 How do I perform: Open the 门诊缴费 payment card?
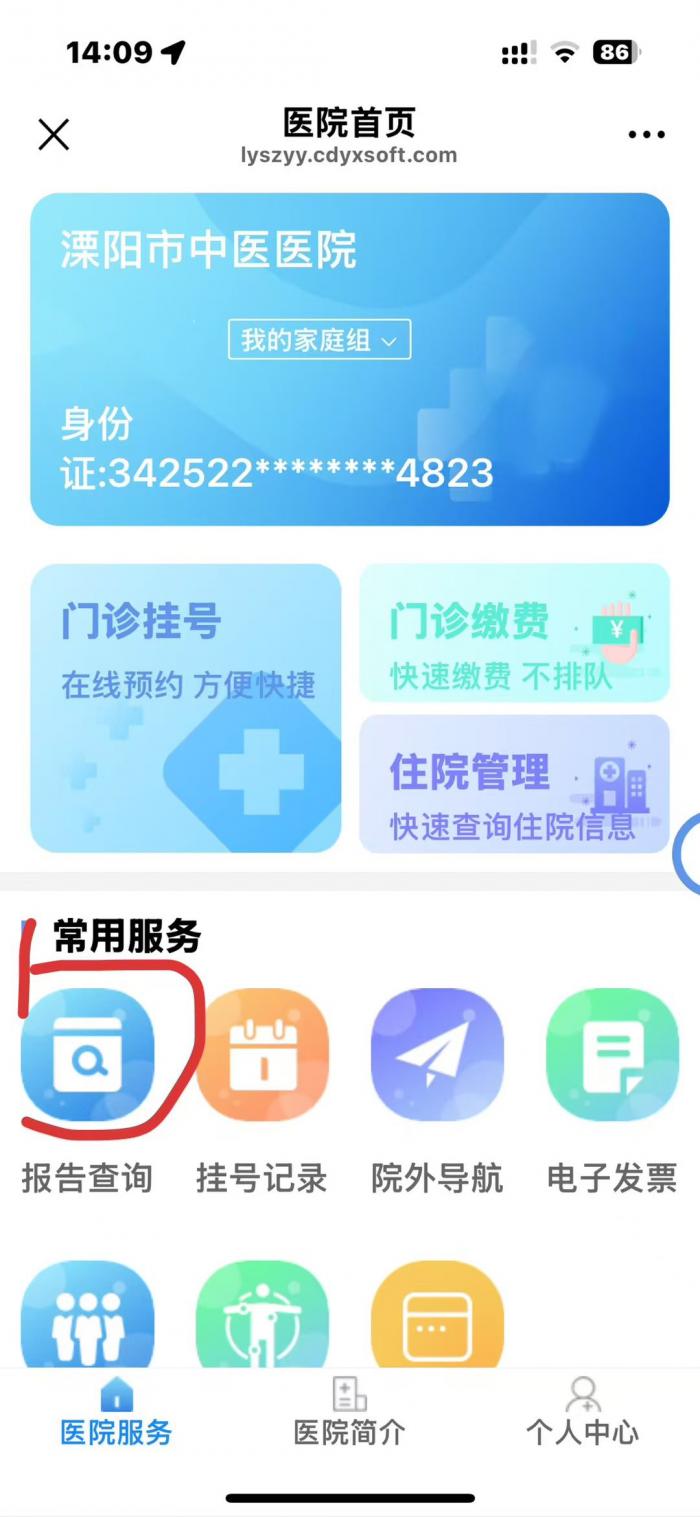coord(514,632)
